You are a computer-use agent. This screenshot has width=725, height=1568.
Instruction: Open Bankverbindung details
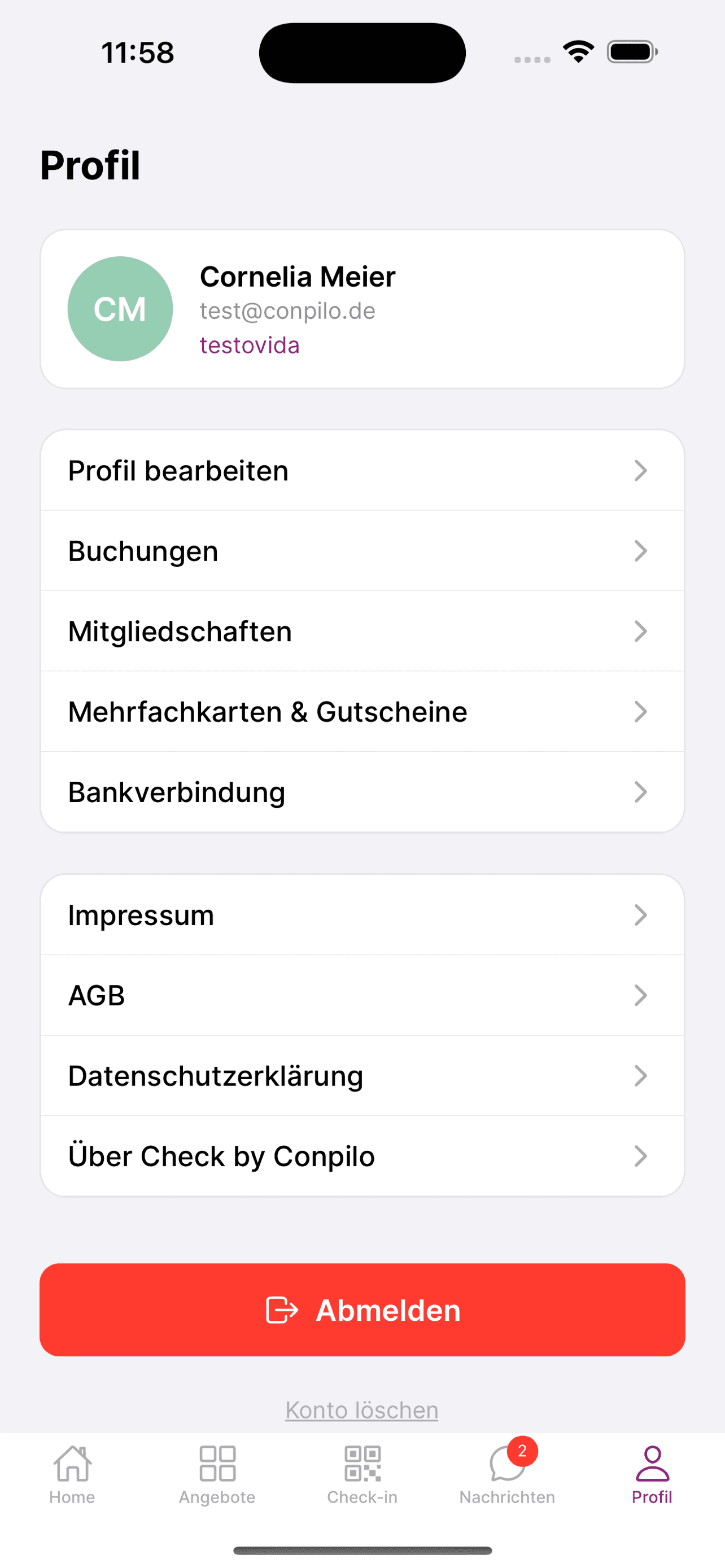pyautogui.click(x=361, y=792)
